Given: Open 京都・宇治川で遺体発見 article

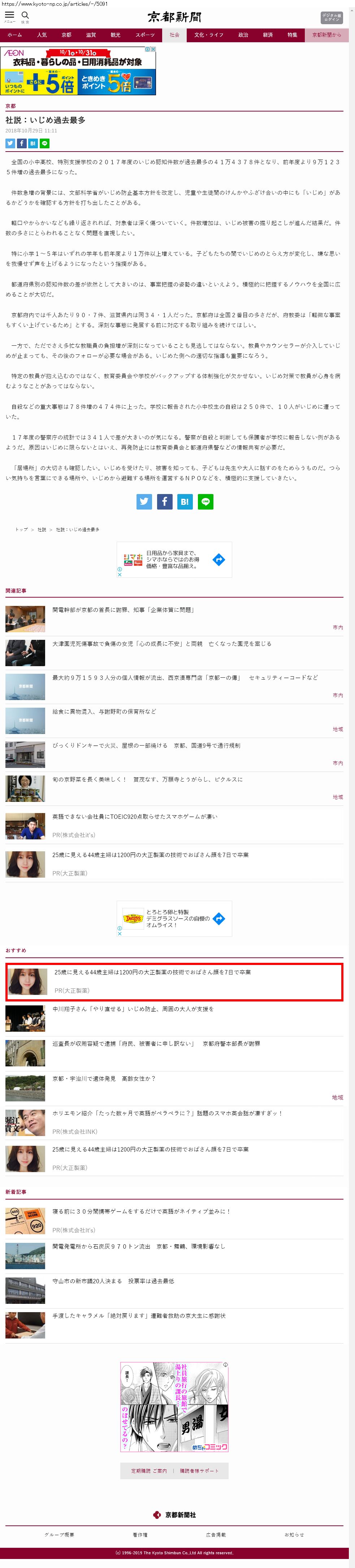Looking at the screenshot, I should [x=104, y=1078].
